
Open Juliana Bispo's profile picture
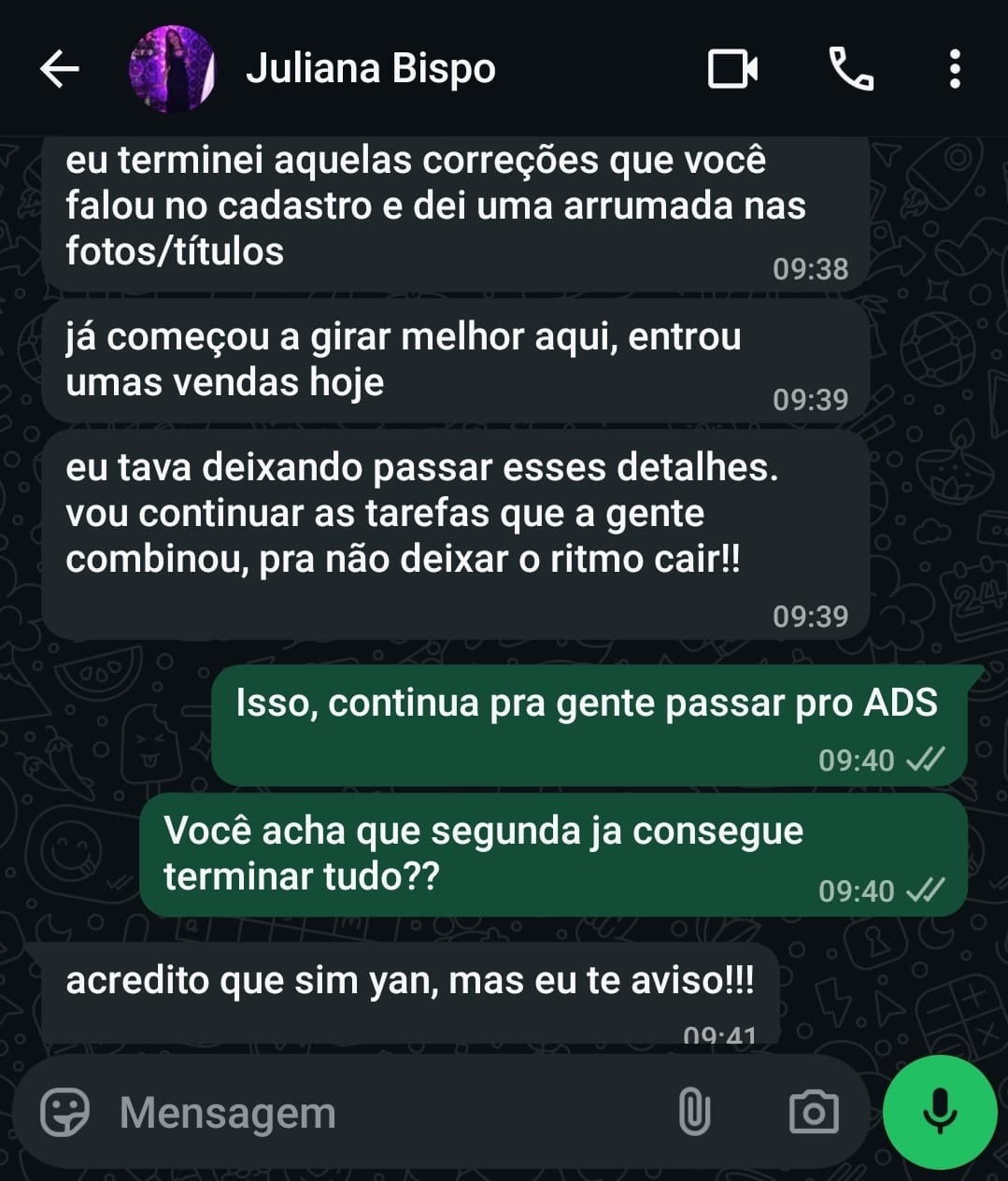click(x=172, y=69)
